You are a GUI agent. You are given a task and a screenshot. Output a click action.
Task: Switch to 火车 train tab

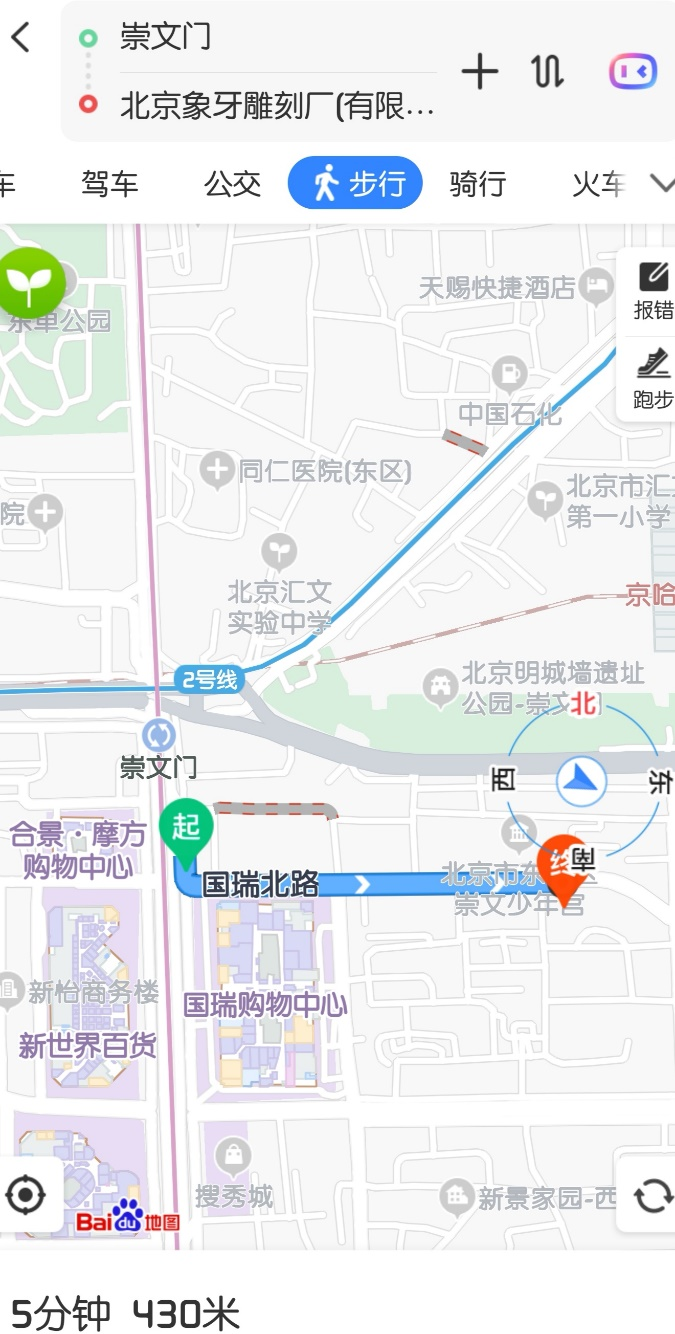tap(599, 184)
